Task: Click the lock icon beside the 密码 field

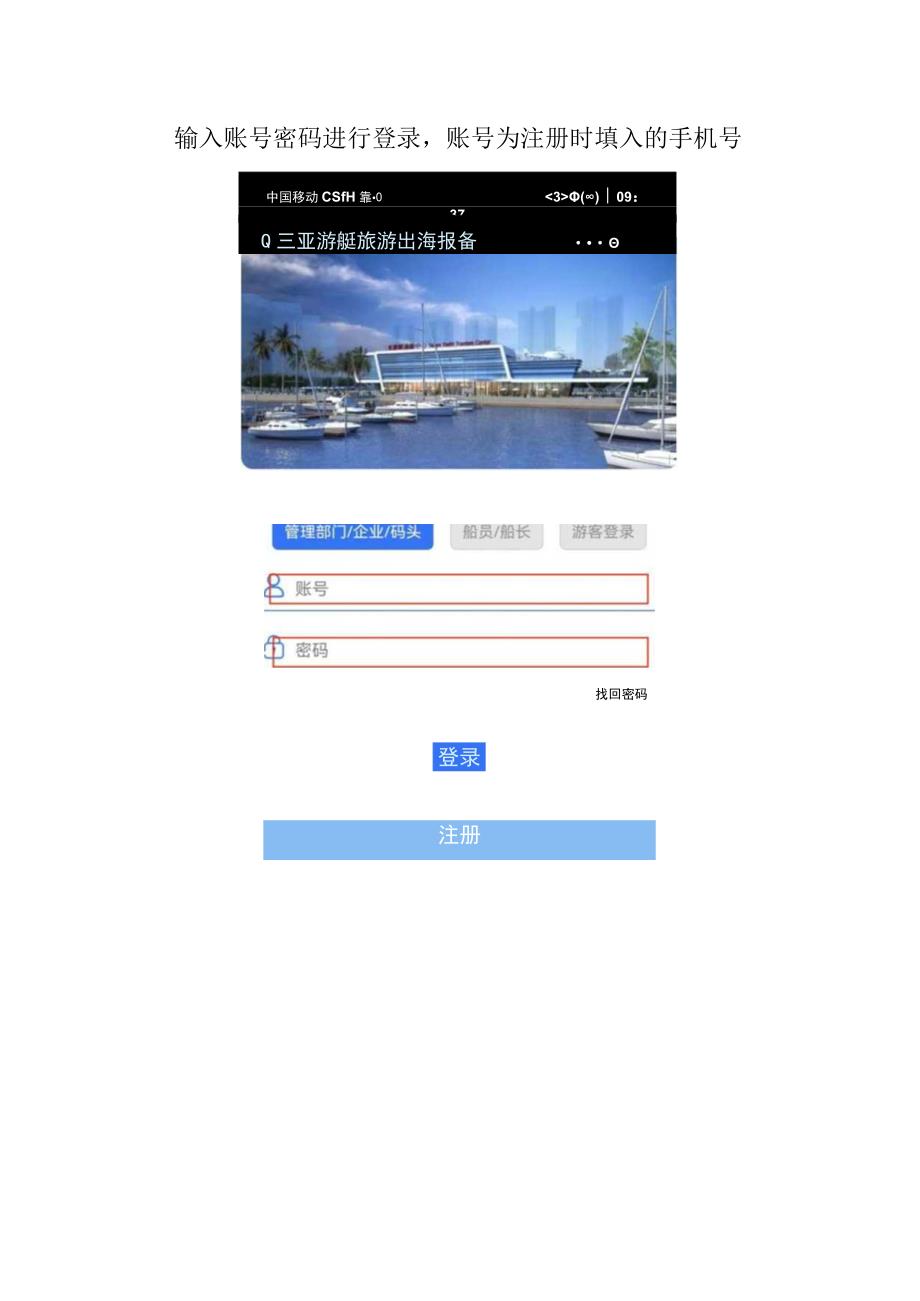Action: (270, 647)
